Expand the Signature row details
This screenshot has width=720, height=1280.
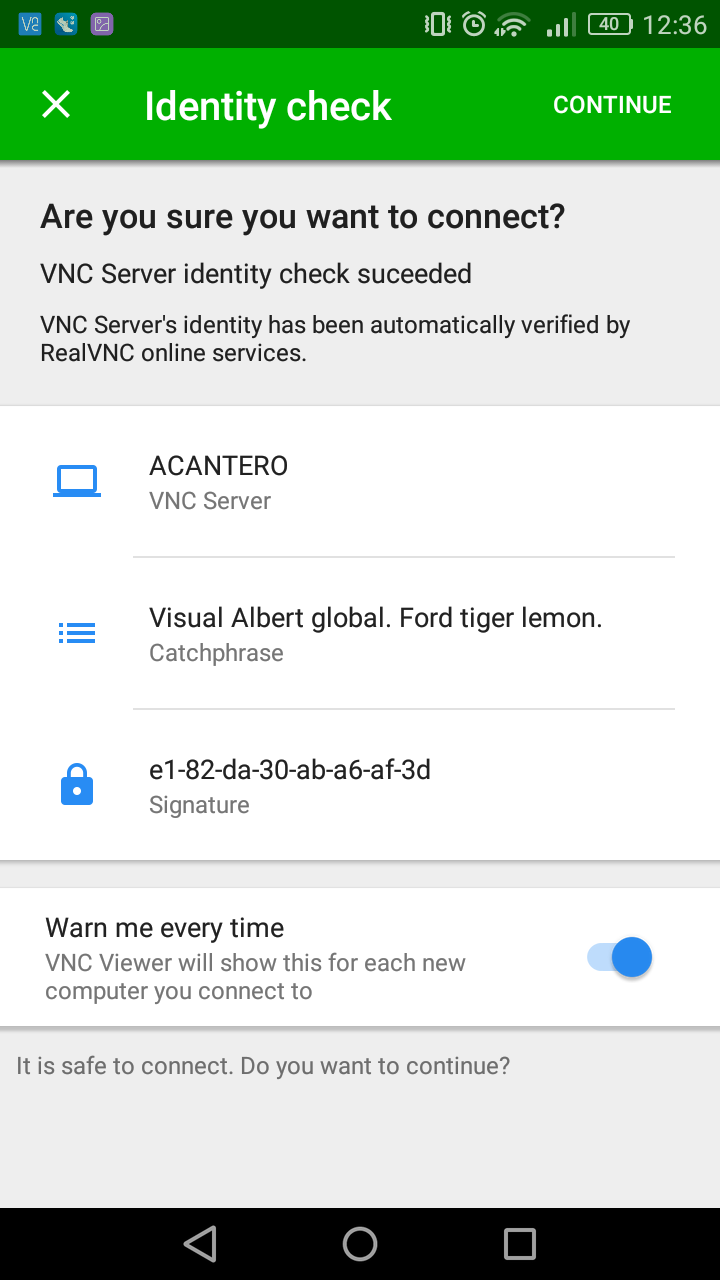(360, 784)
